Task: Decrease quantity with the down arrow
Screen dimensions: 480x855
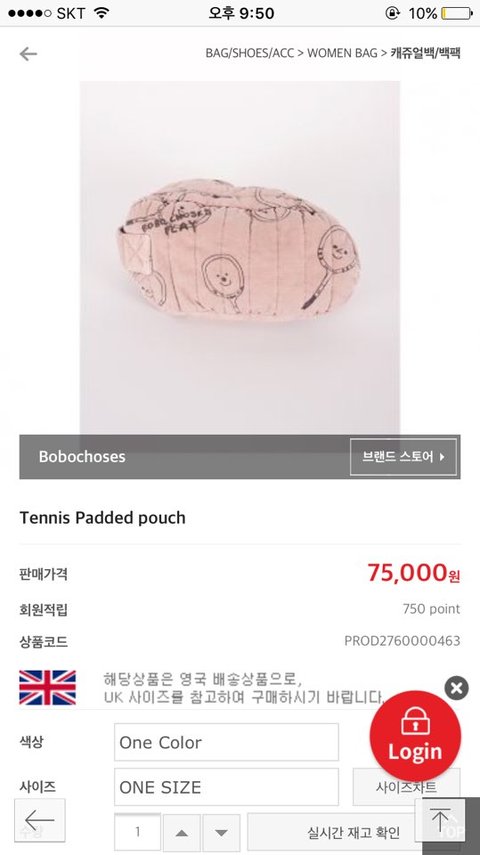Action: coord(221,833)
